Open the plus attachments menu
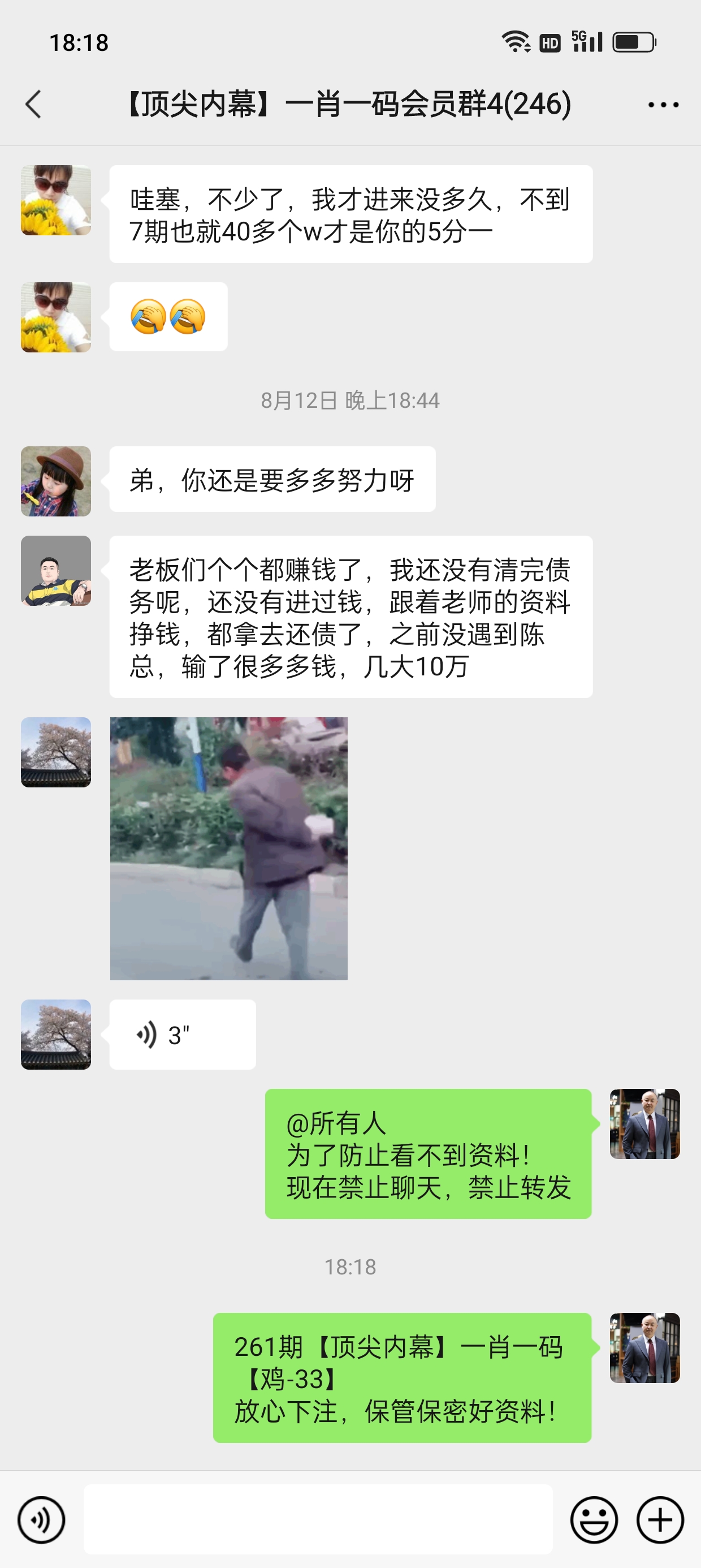 click(660, 1519)
